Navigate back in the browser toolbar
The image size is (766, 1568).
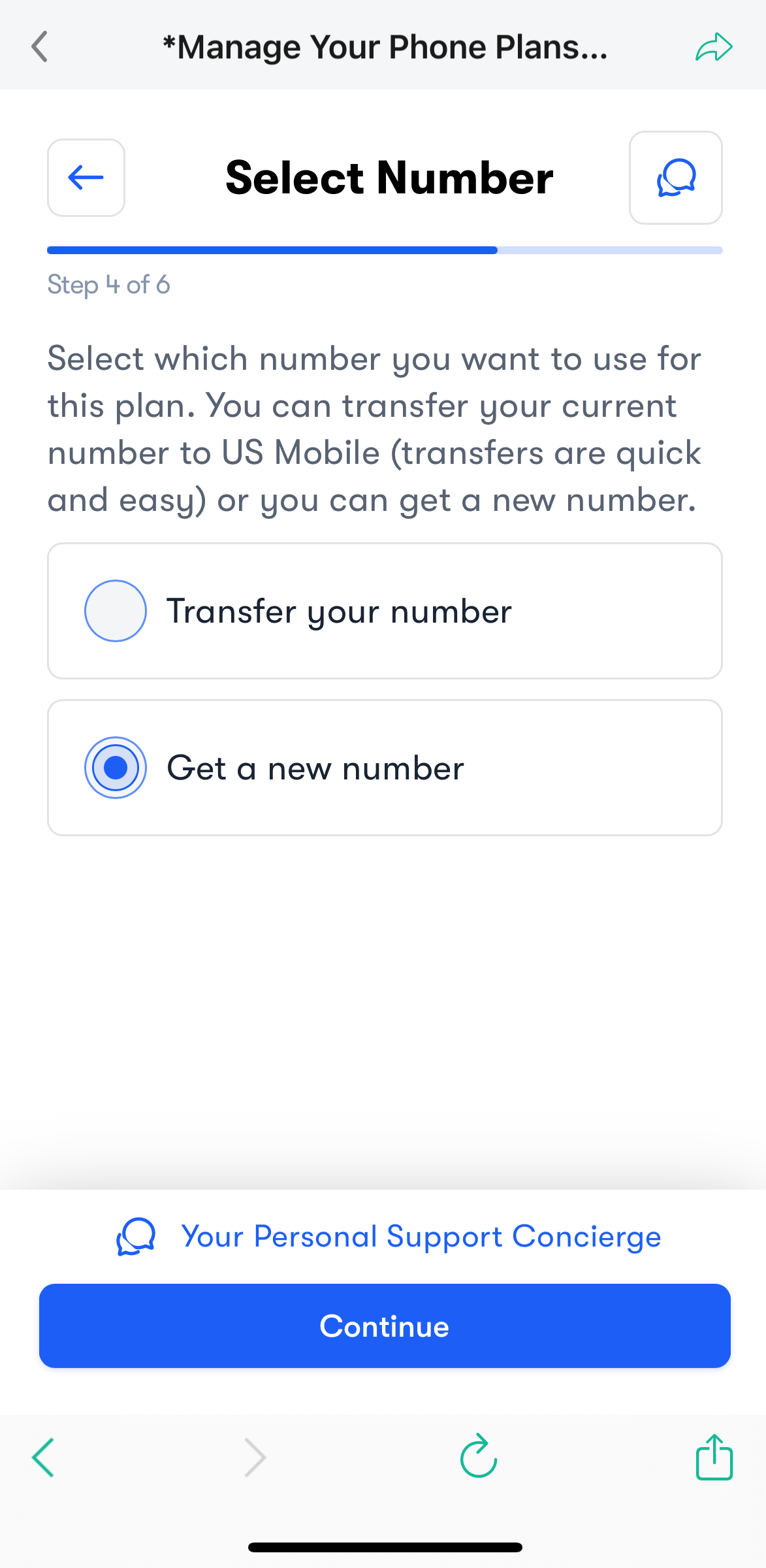point(43,1457)
